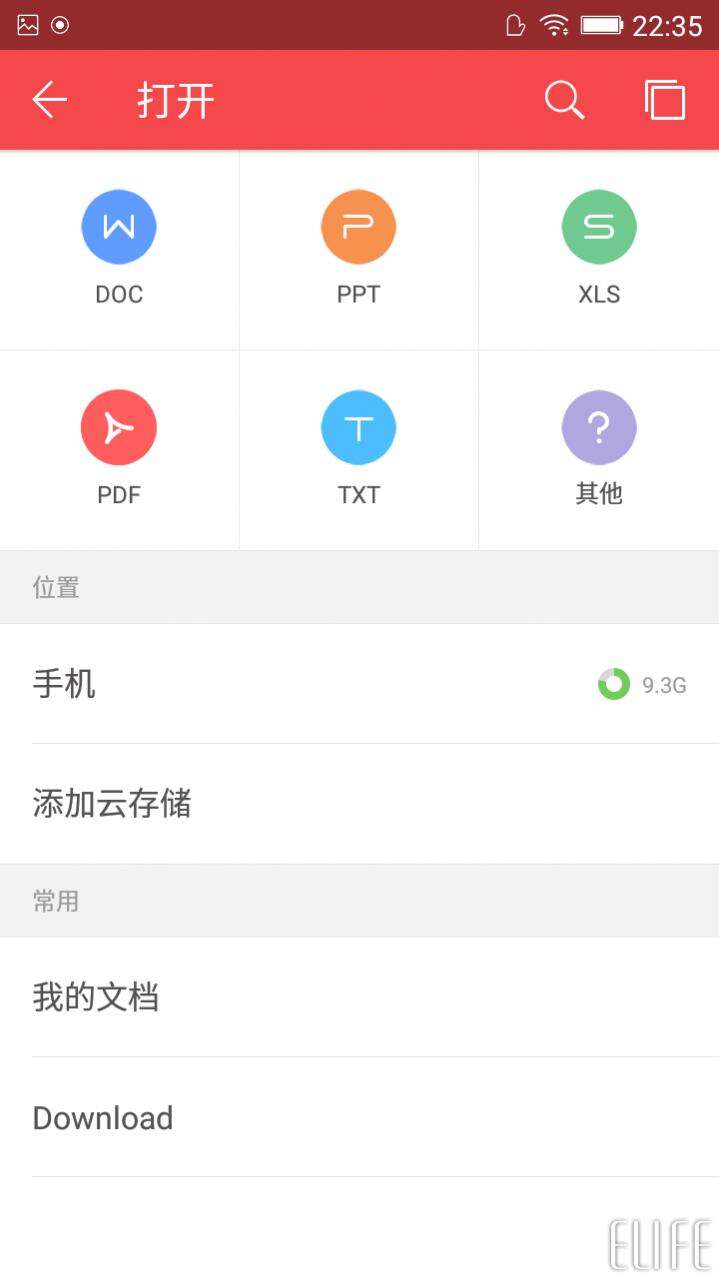719x1278 pixels.
Task: Go back using the top arrow
Action: coord(49,100)
